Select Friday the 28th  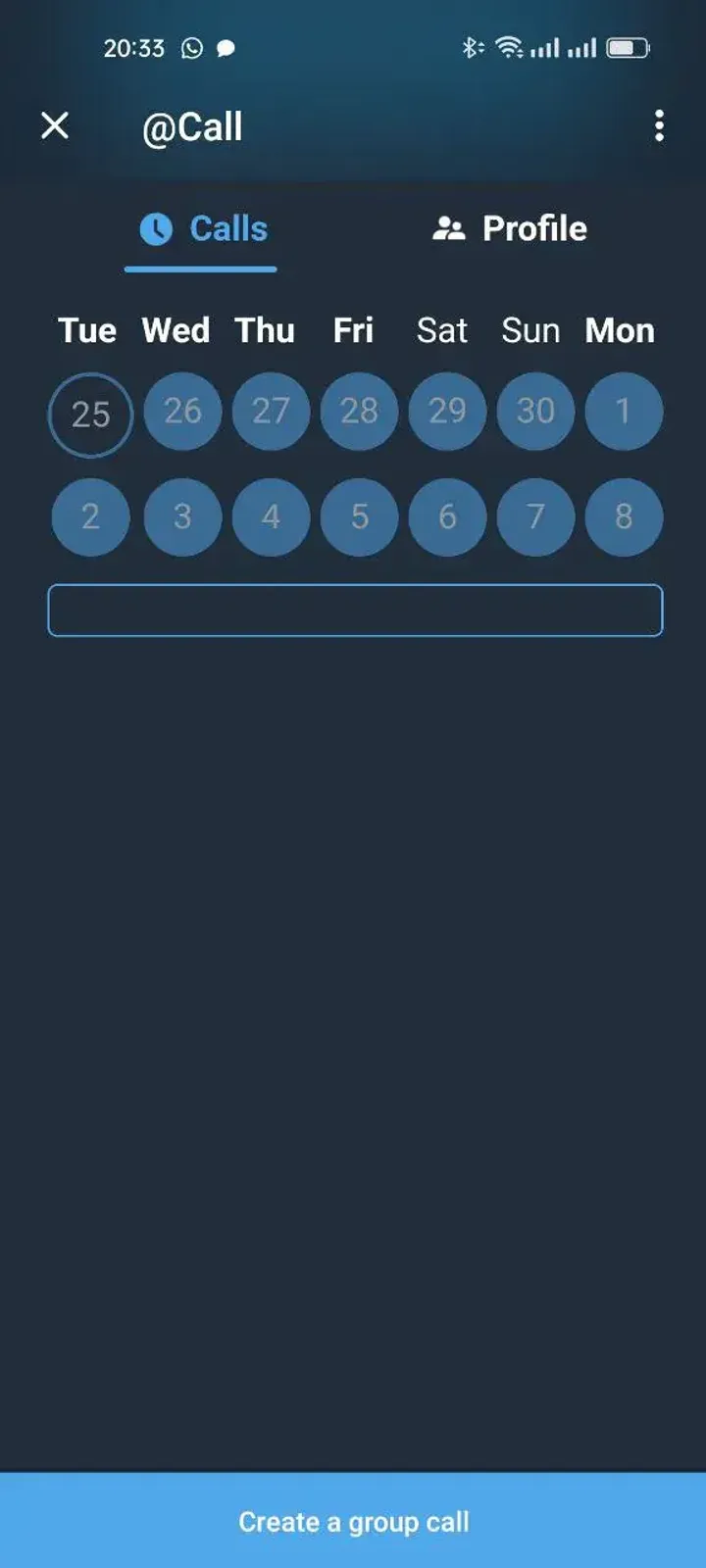pyautogui.click(x=359, y=411)
